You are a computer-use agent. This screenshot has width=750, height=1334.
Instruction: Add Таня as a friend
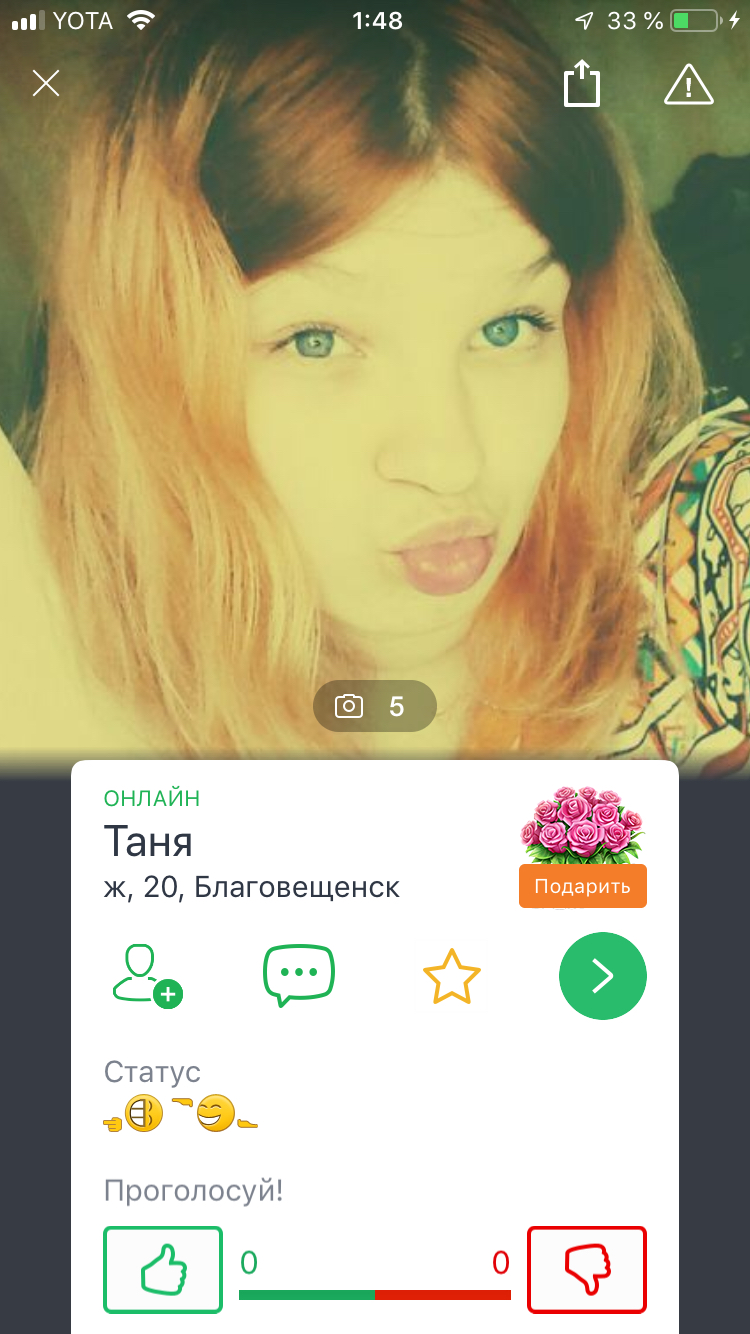coord(147,975)
